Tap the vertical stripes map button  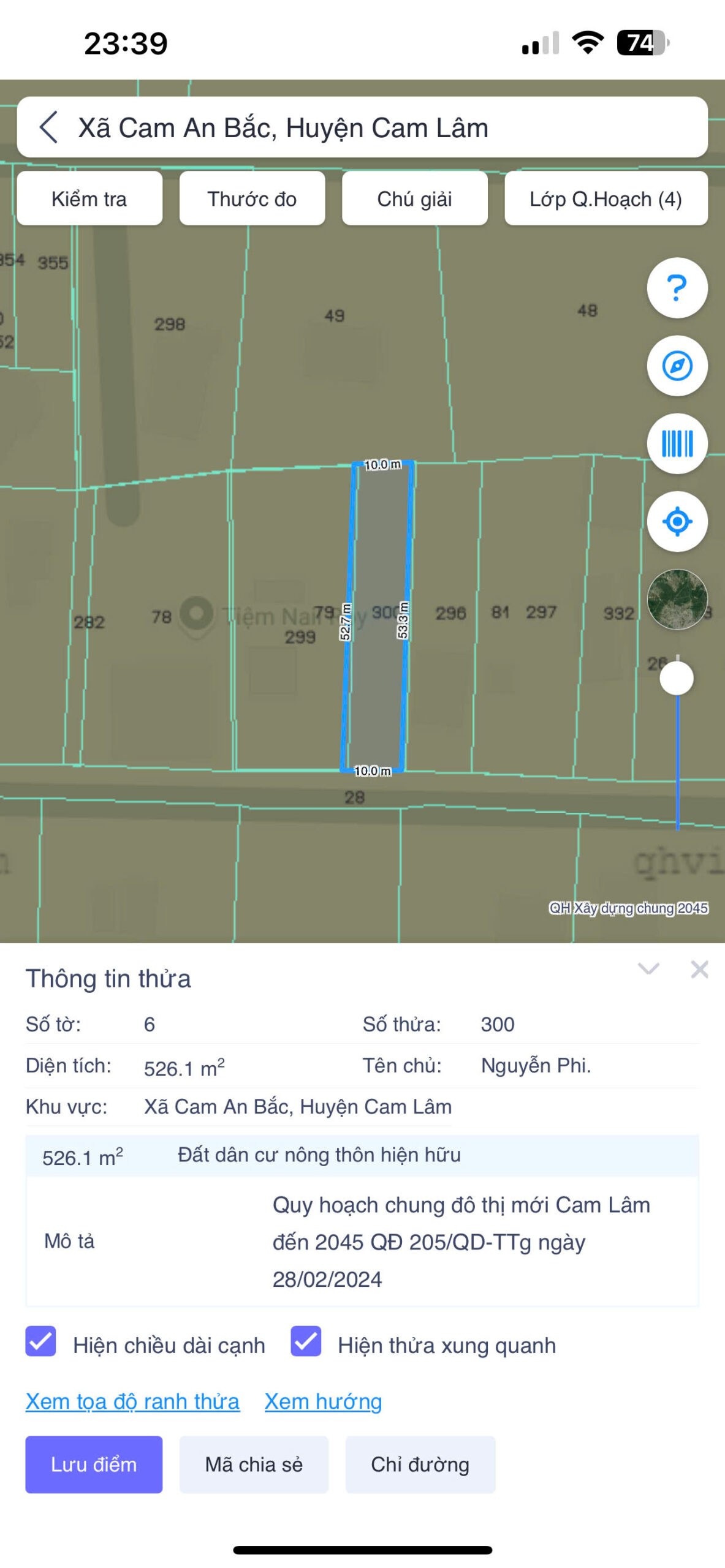[x=677, y=443]
